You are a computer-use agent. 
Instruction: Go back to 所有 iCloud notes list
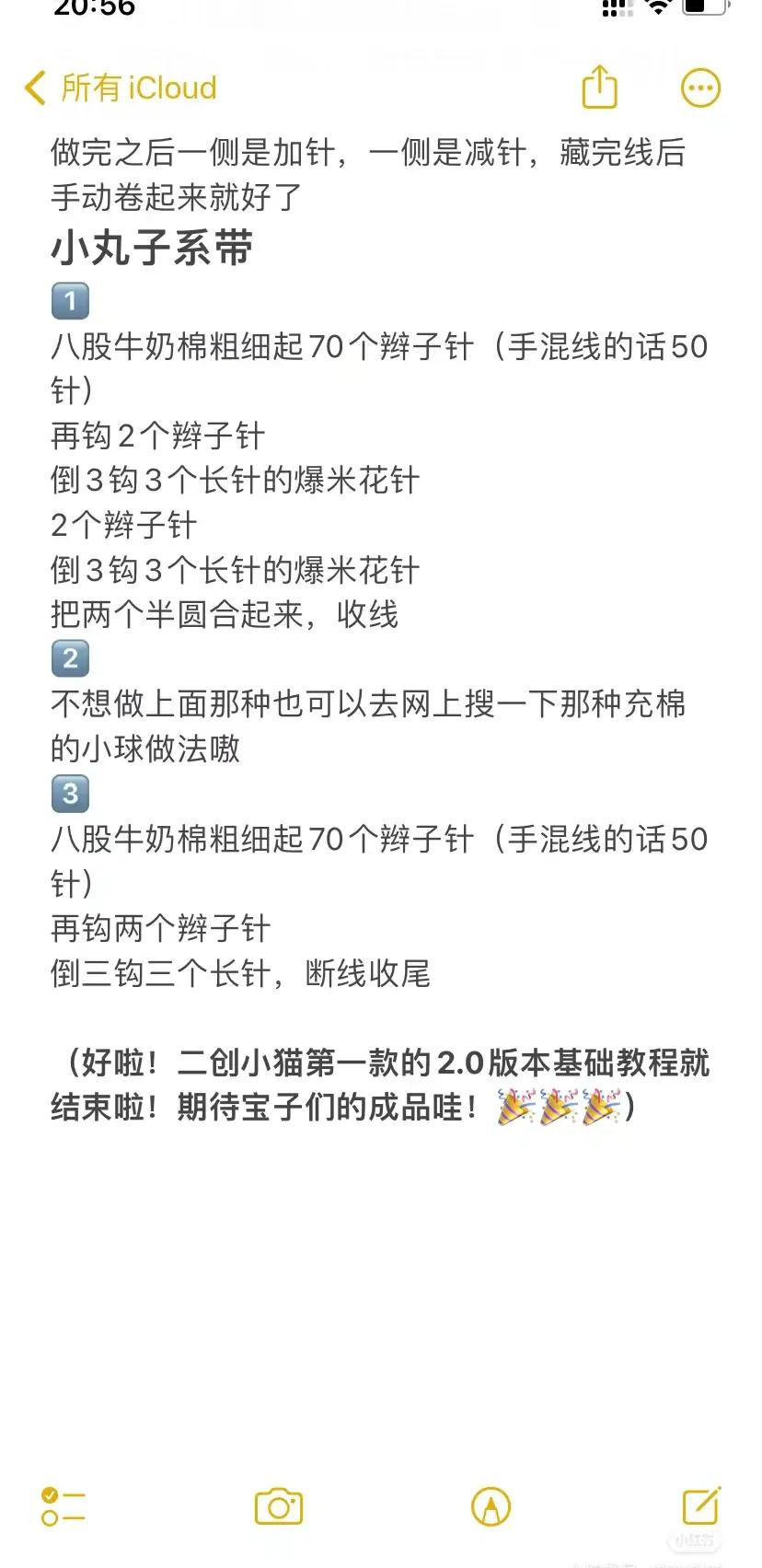point(120,88)
